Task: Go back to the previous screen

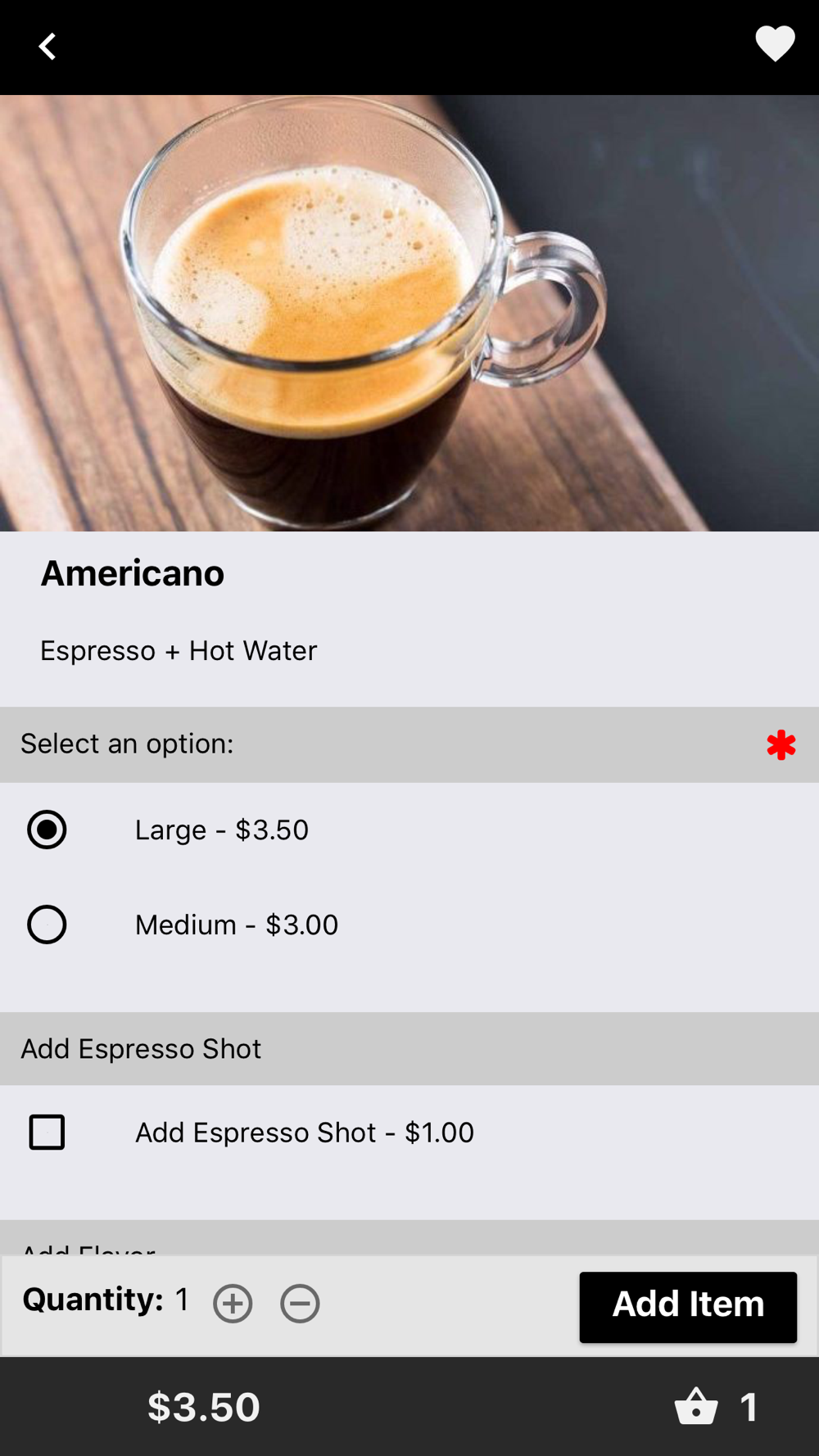Action: (48, 47)
